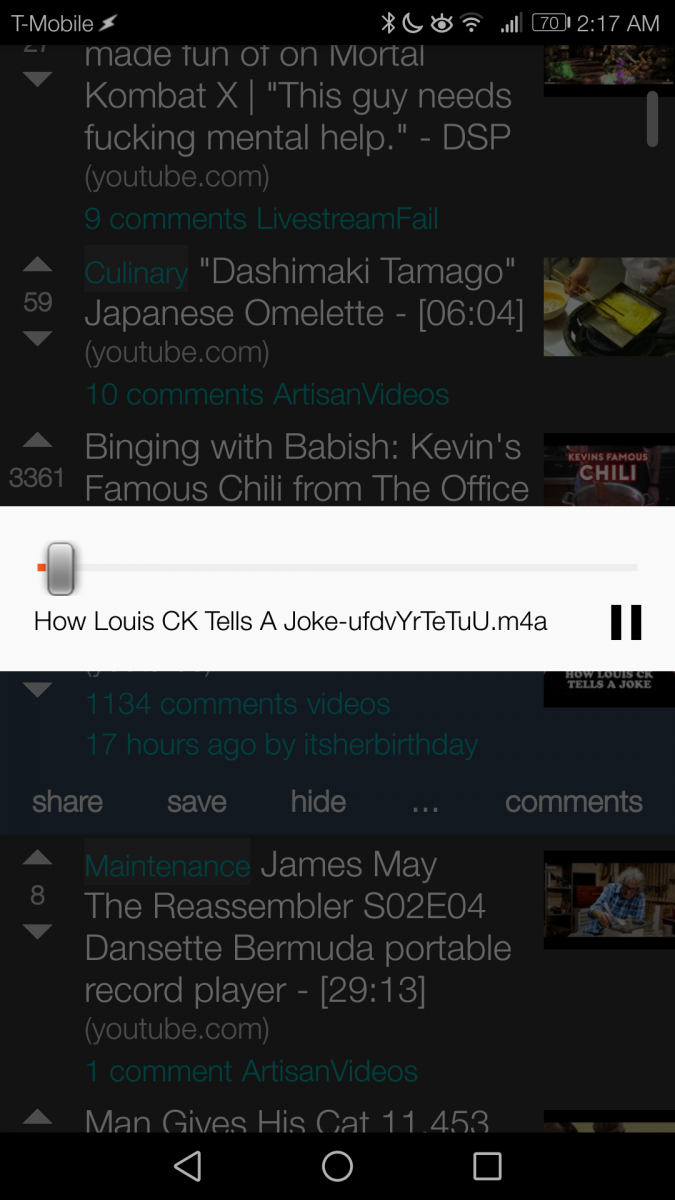Open comments for the selected post
Screen dimensions: 675x1200
pos(573,802)
